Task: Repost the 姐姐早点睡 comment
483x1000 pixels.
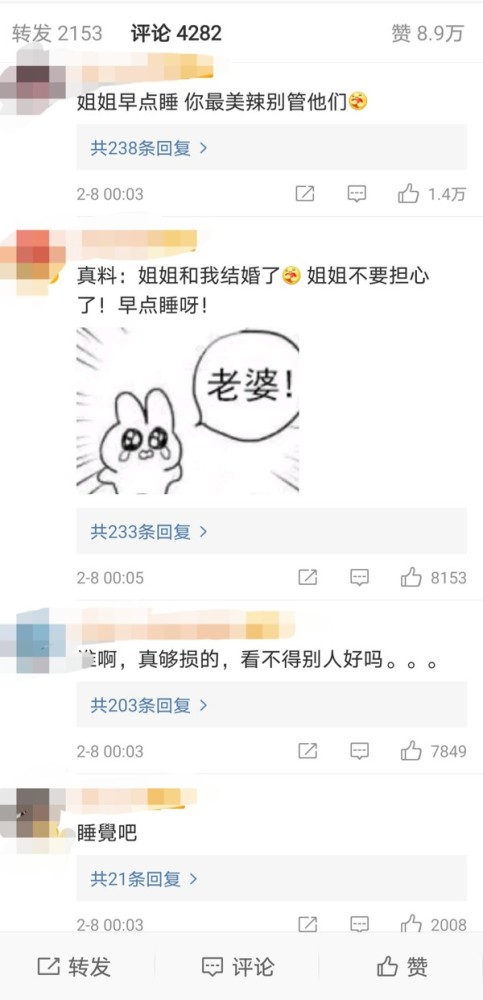Action: pos(305,194)
